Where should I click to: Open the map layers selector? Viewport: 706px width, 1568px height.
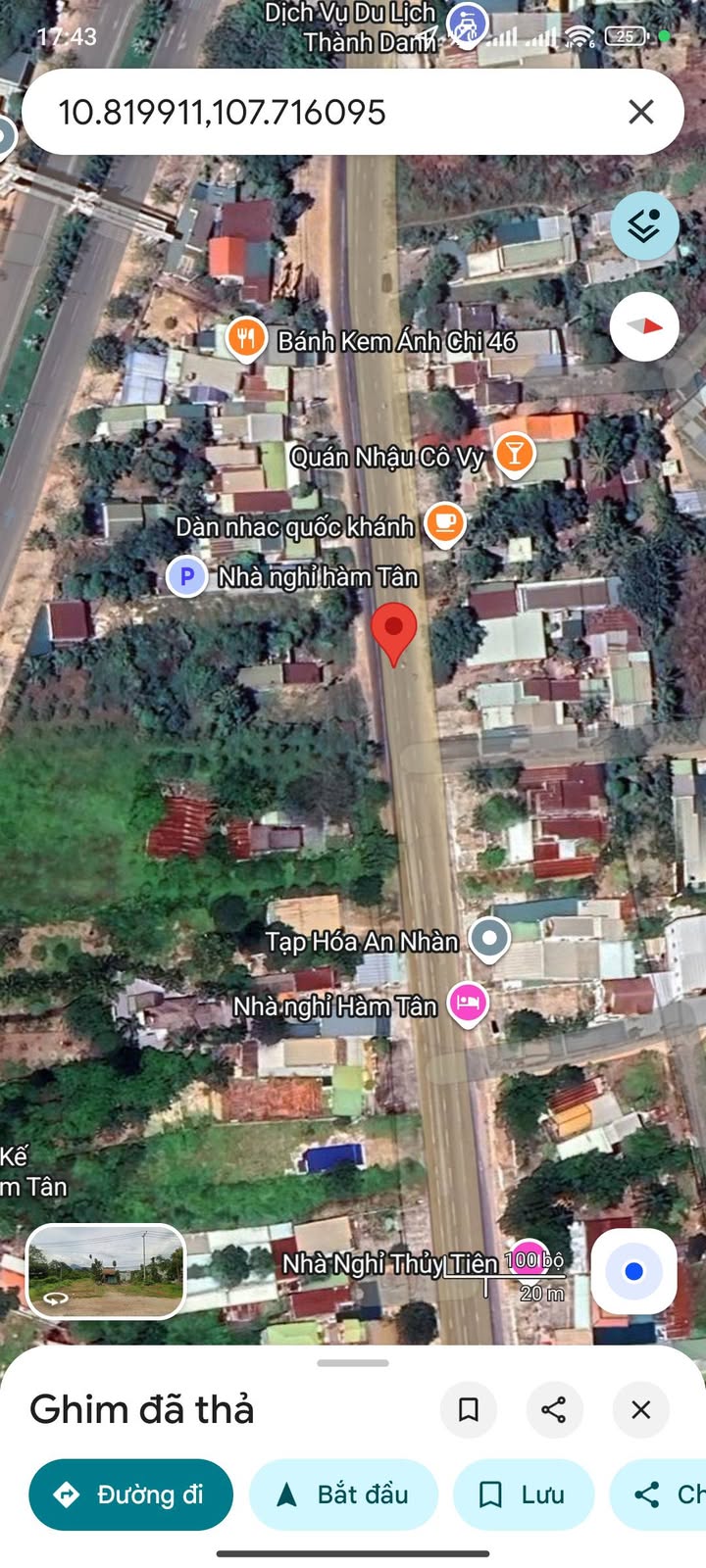coord(644,226)
